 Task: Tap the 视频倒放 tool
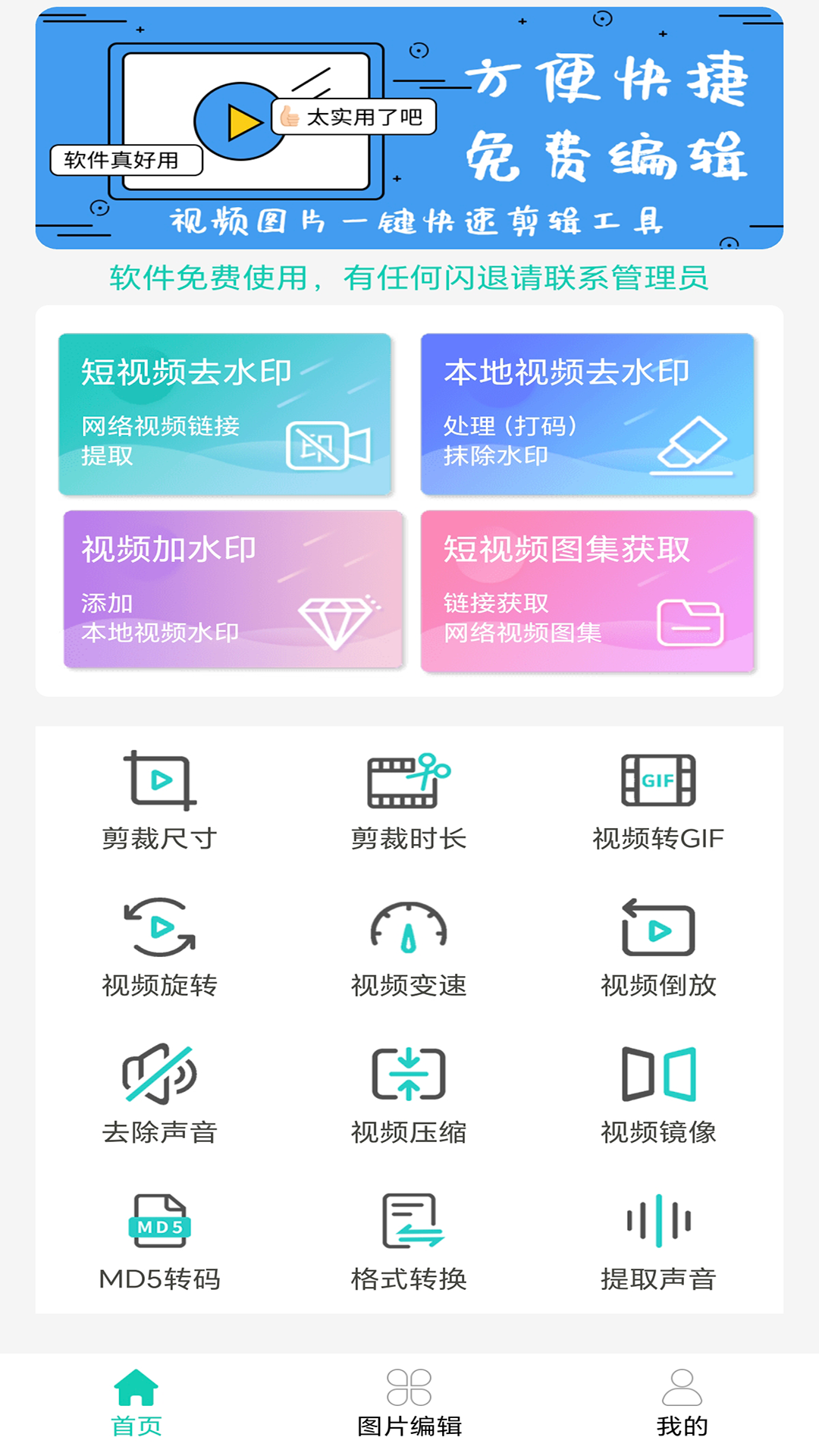point(658,947)
